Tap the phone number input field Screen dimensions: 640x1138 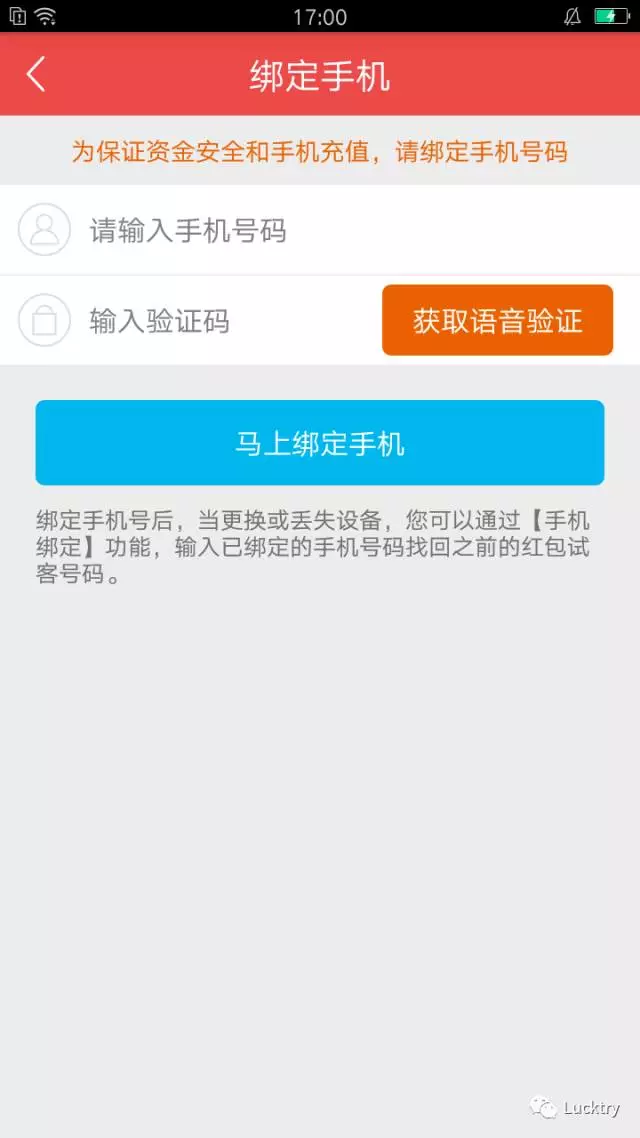[320, 230]
